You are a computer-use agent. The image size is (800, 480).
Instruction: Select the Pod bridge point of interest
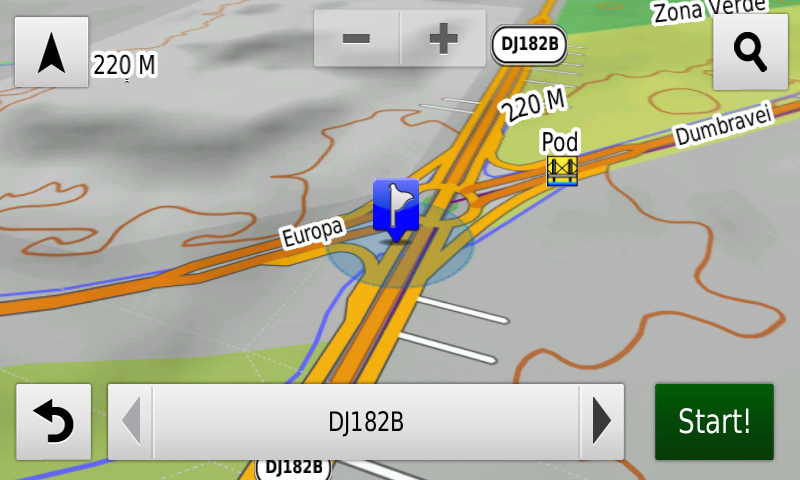(561, 170)
